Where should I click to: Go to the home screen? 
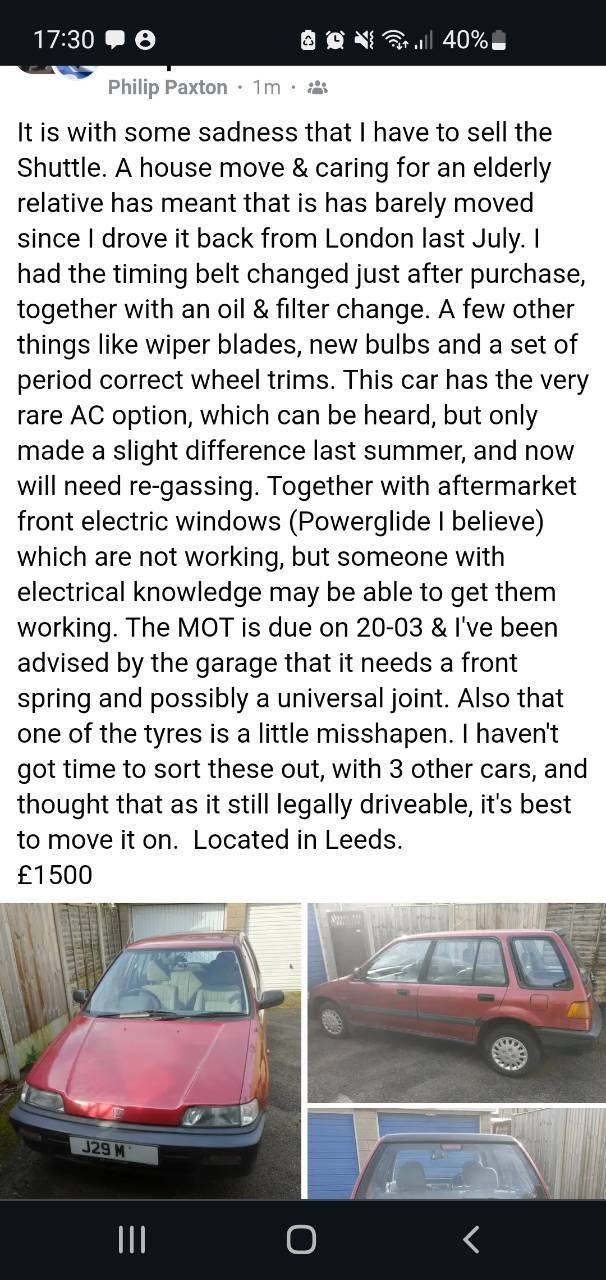click(x=301, y=1240)
